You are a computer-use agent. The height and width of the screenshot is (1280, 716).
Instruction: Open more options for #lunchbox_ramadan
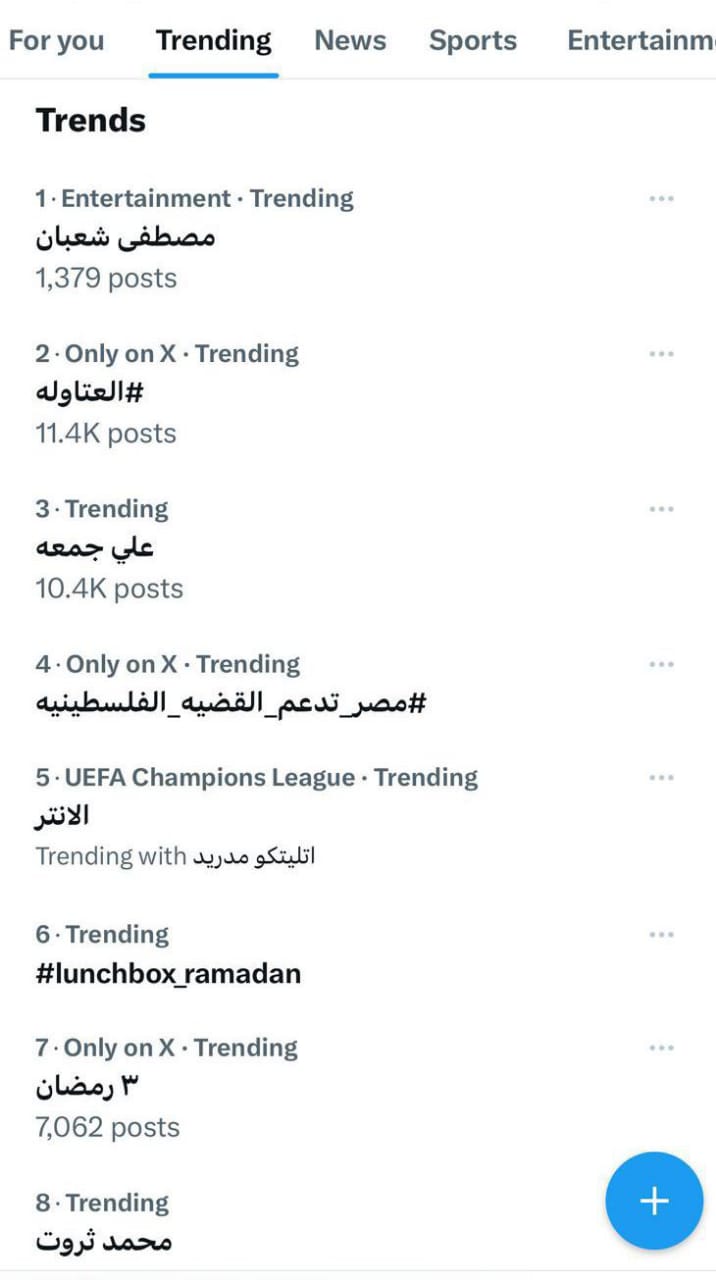tap(661, 934)
